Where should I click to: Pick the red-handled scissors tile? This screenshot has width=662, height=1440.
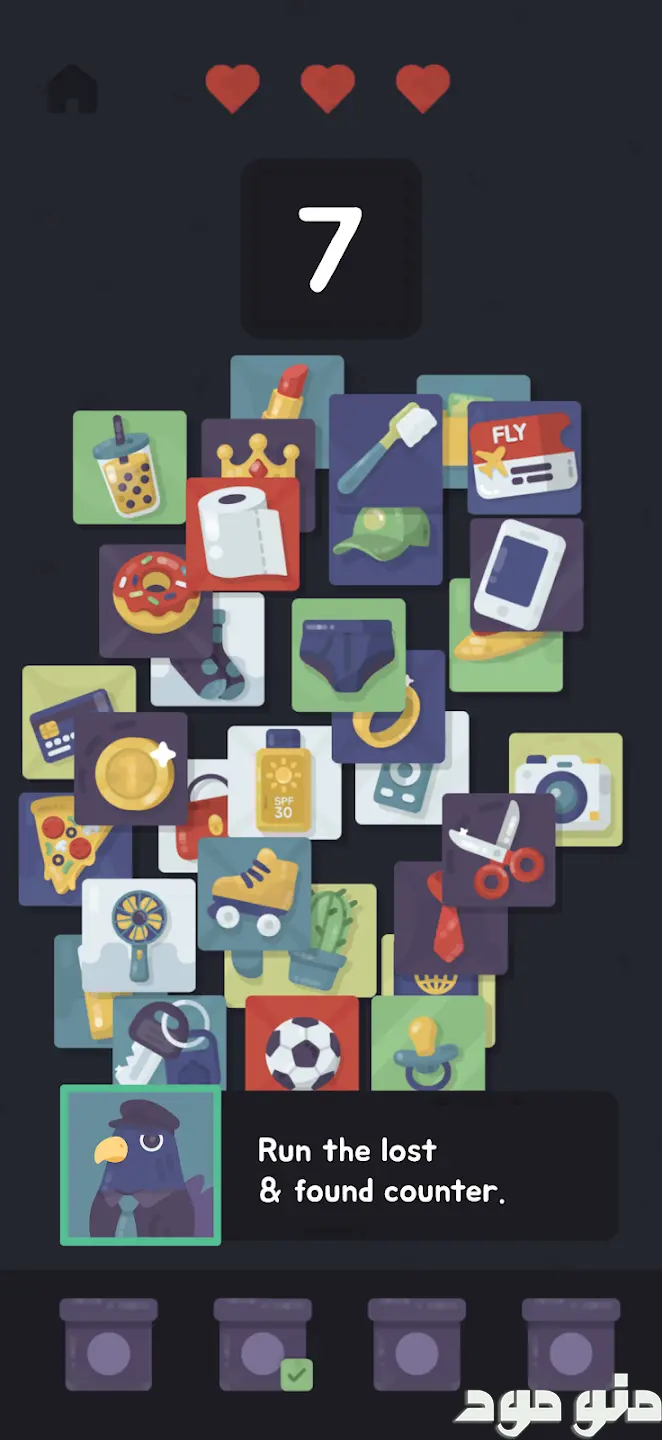coord(498,850)
